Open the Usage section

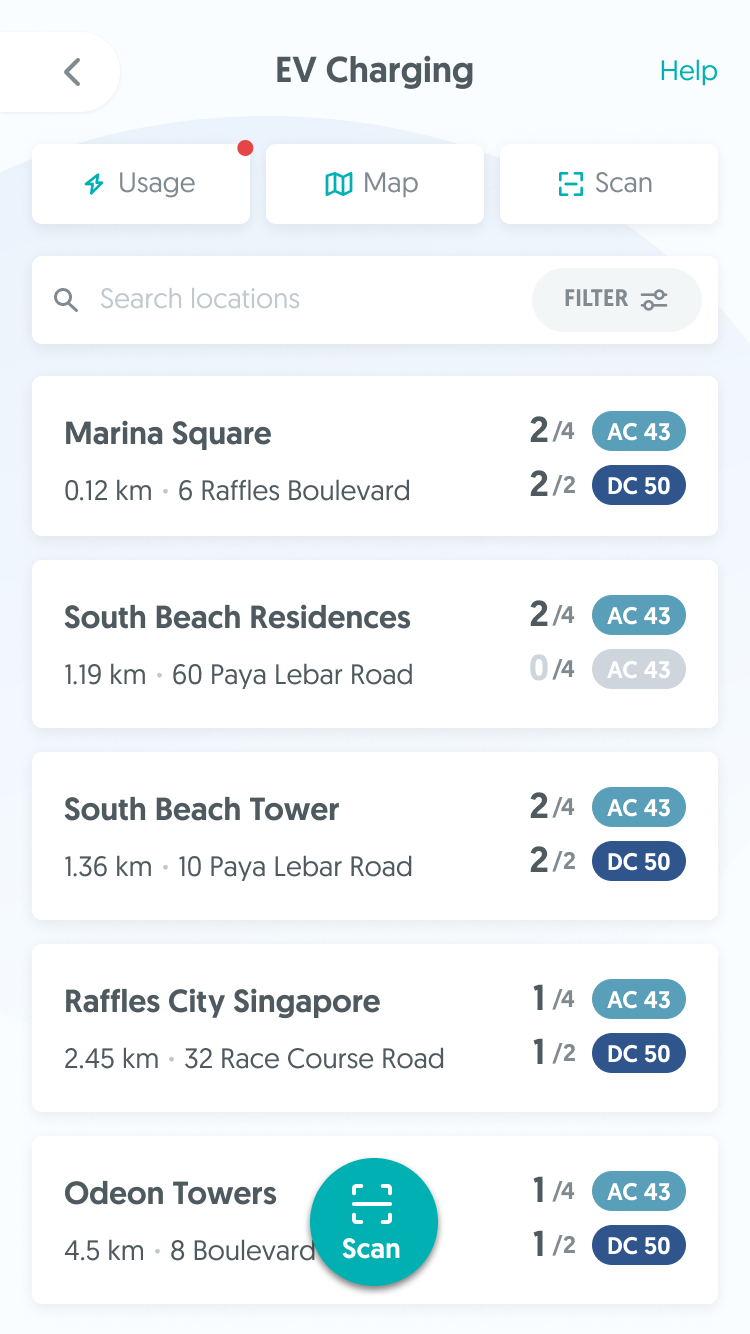pyautogui.click(x=141, y=184)
